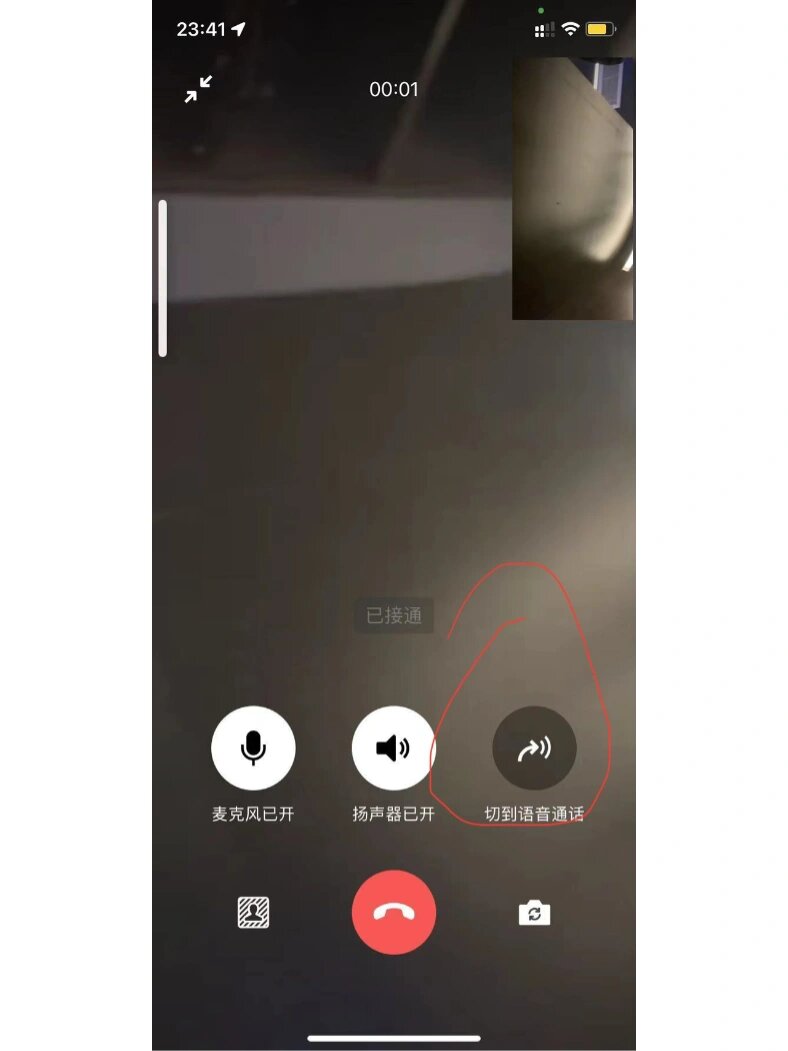
Task: Mute the microphone (麦克风已开)
Action: point(253,748)
